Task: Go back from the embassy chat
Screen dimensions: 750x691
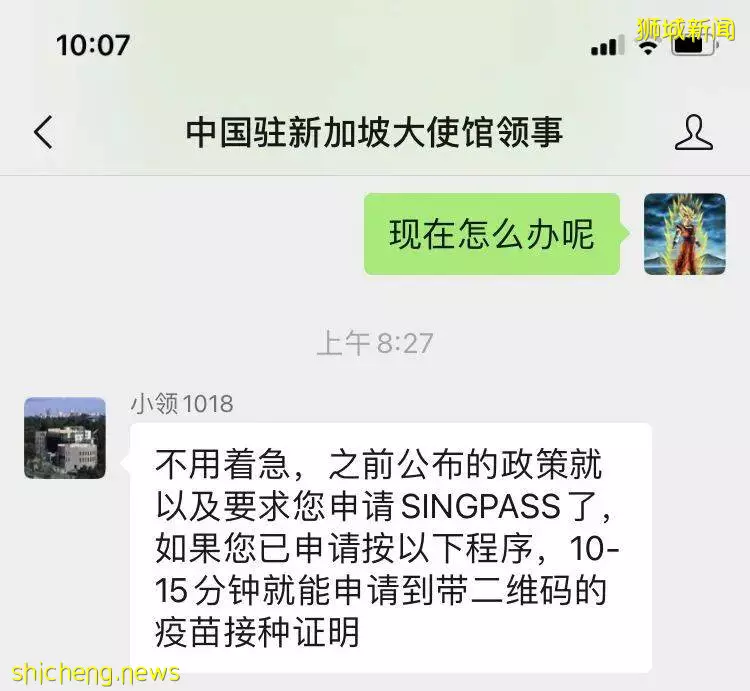Action: coord(43,132)
